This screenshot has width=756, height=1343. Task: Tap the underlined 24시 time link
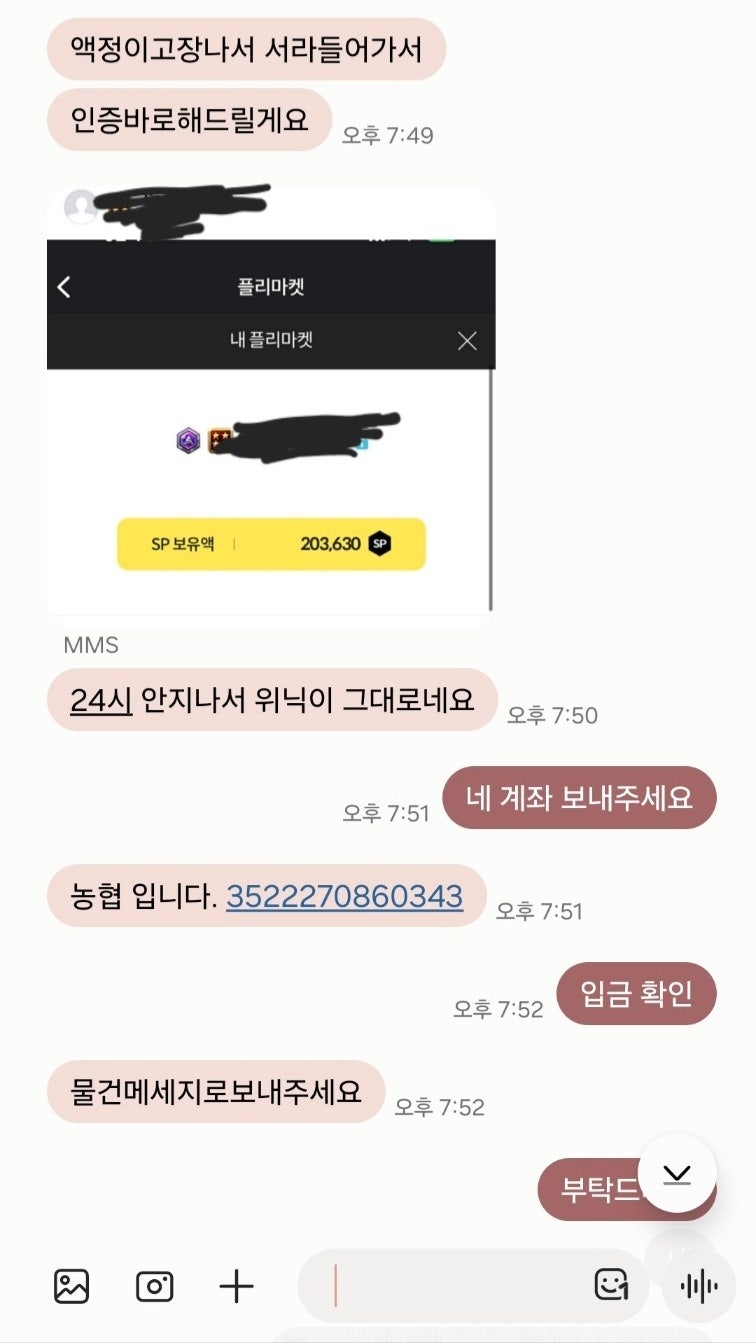(x=101, y=700)
